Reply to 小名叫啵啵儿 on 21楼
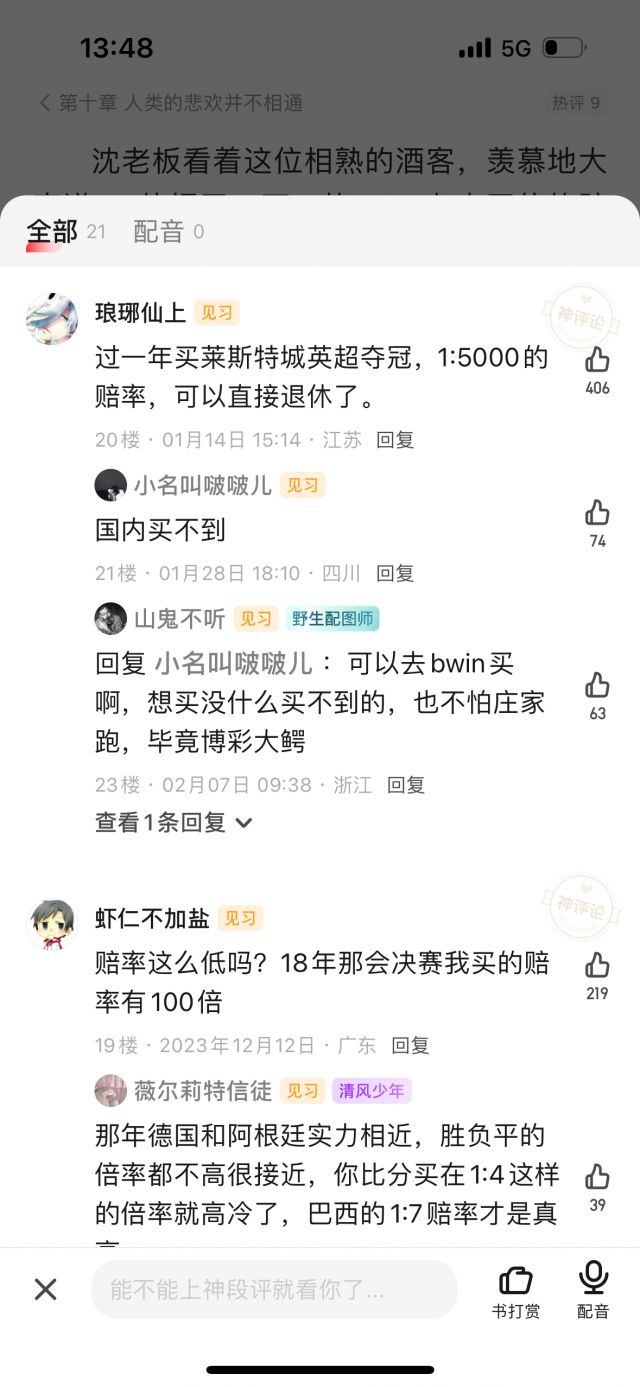Image resolution: width=640 pixels, height=1387 pixels. click(x=395, y=574)
